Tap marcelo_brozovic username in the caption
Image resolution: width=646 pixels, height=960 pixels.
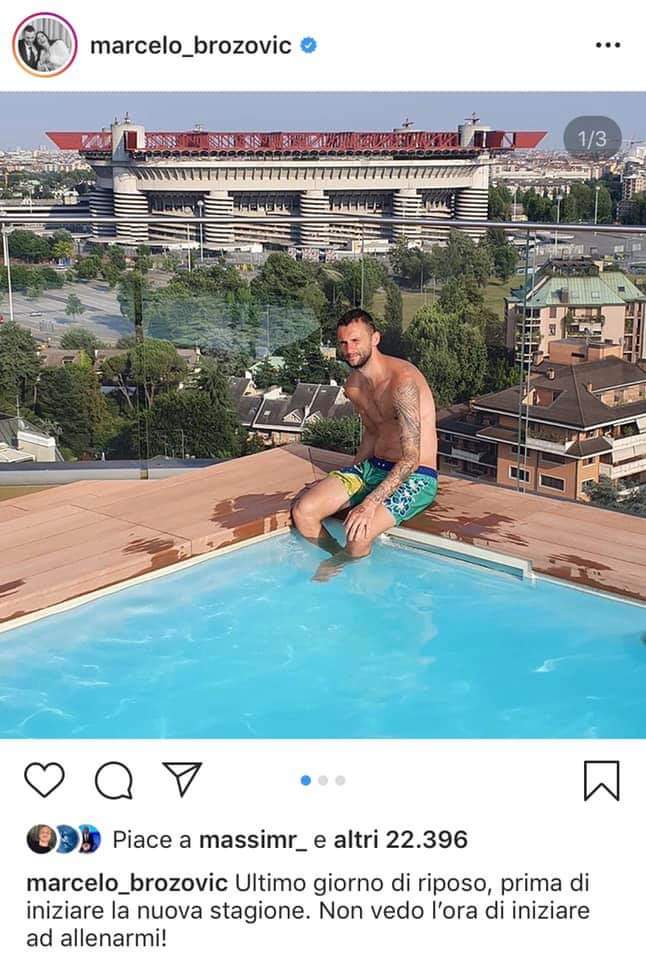[x=127, y=884]
